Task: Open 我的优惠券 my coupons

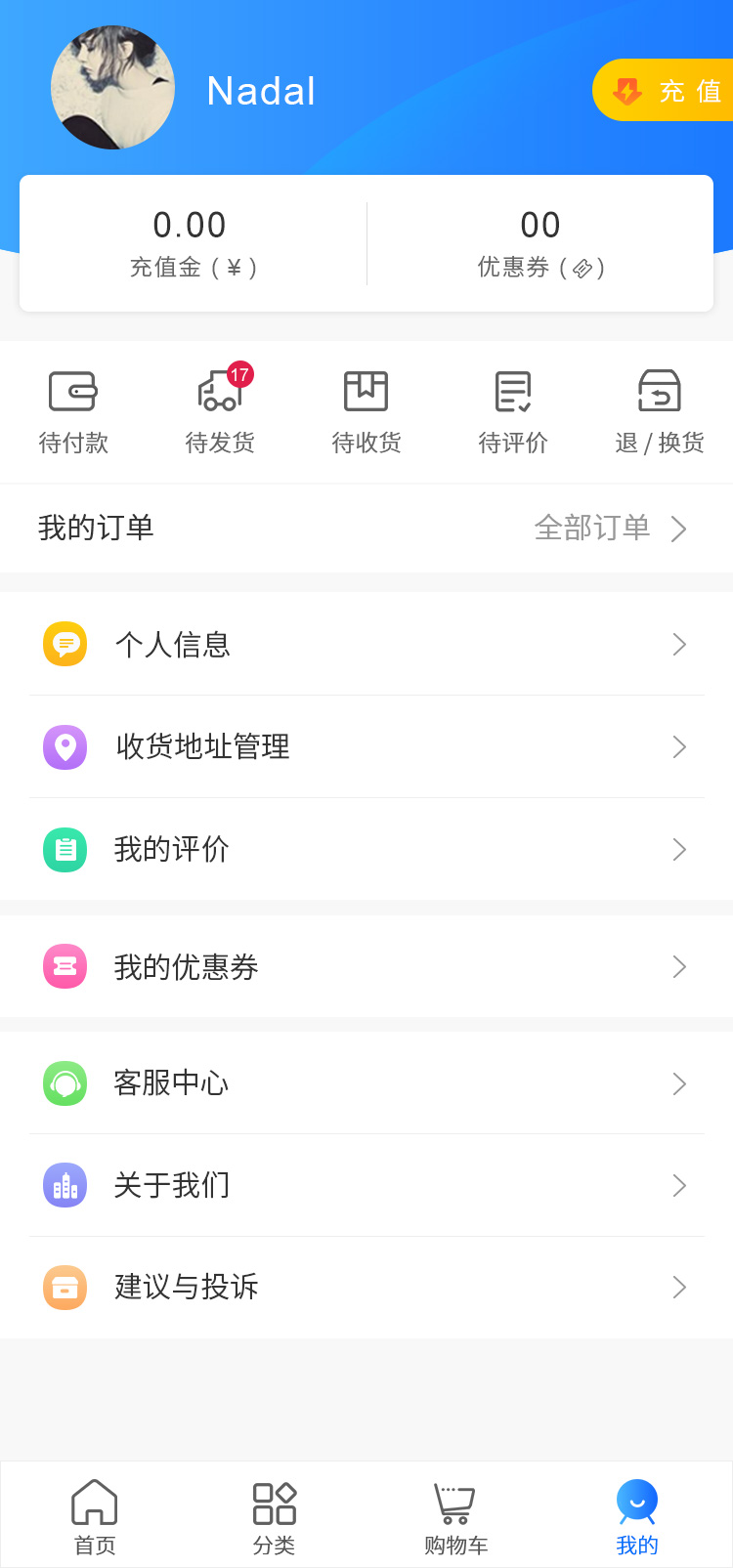Action: coord(366,967)
